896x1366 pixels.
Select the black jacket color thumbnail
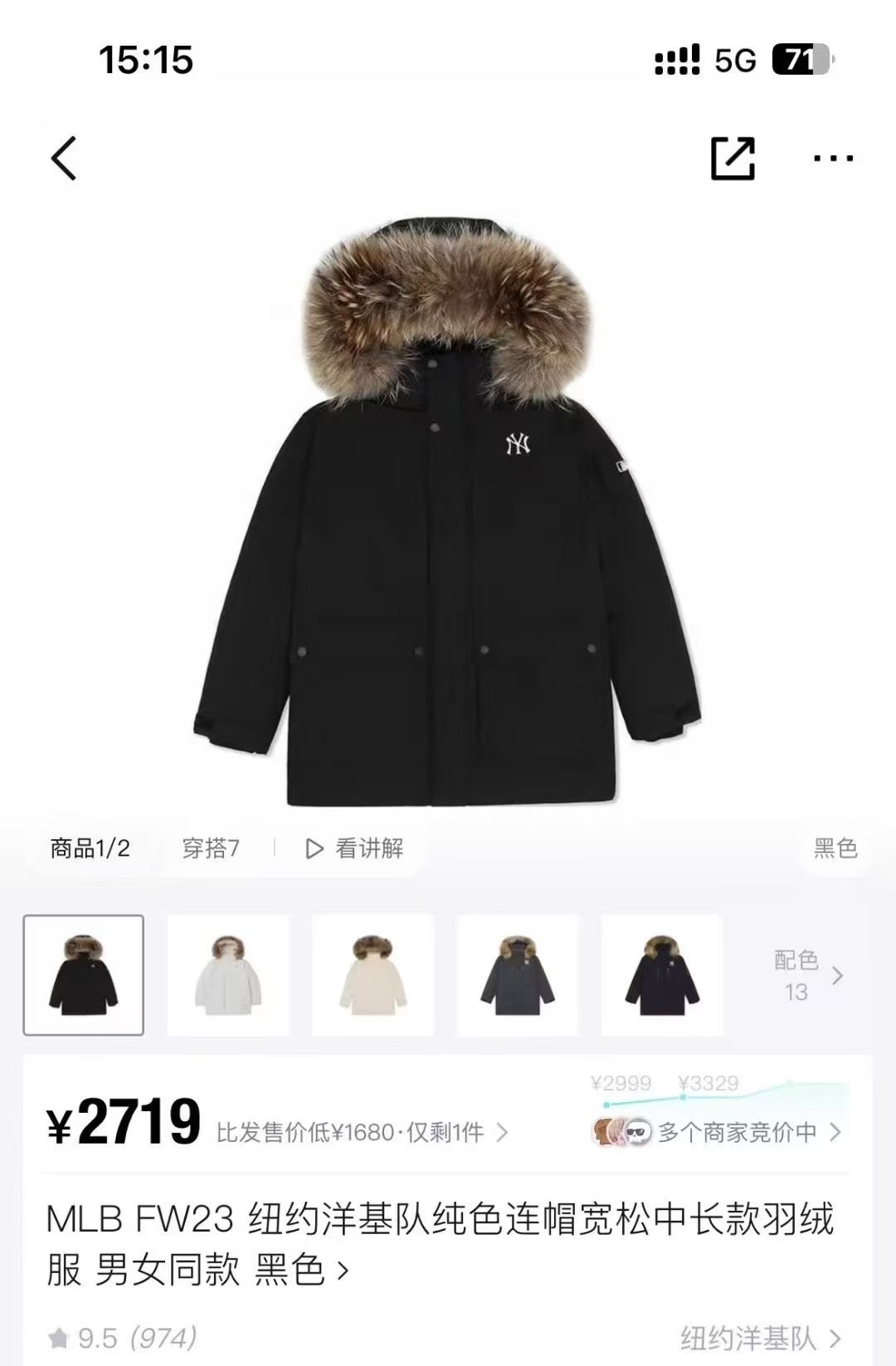pyautogui.click(x=83, y=975)
